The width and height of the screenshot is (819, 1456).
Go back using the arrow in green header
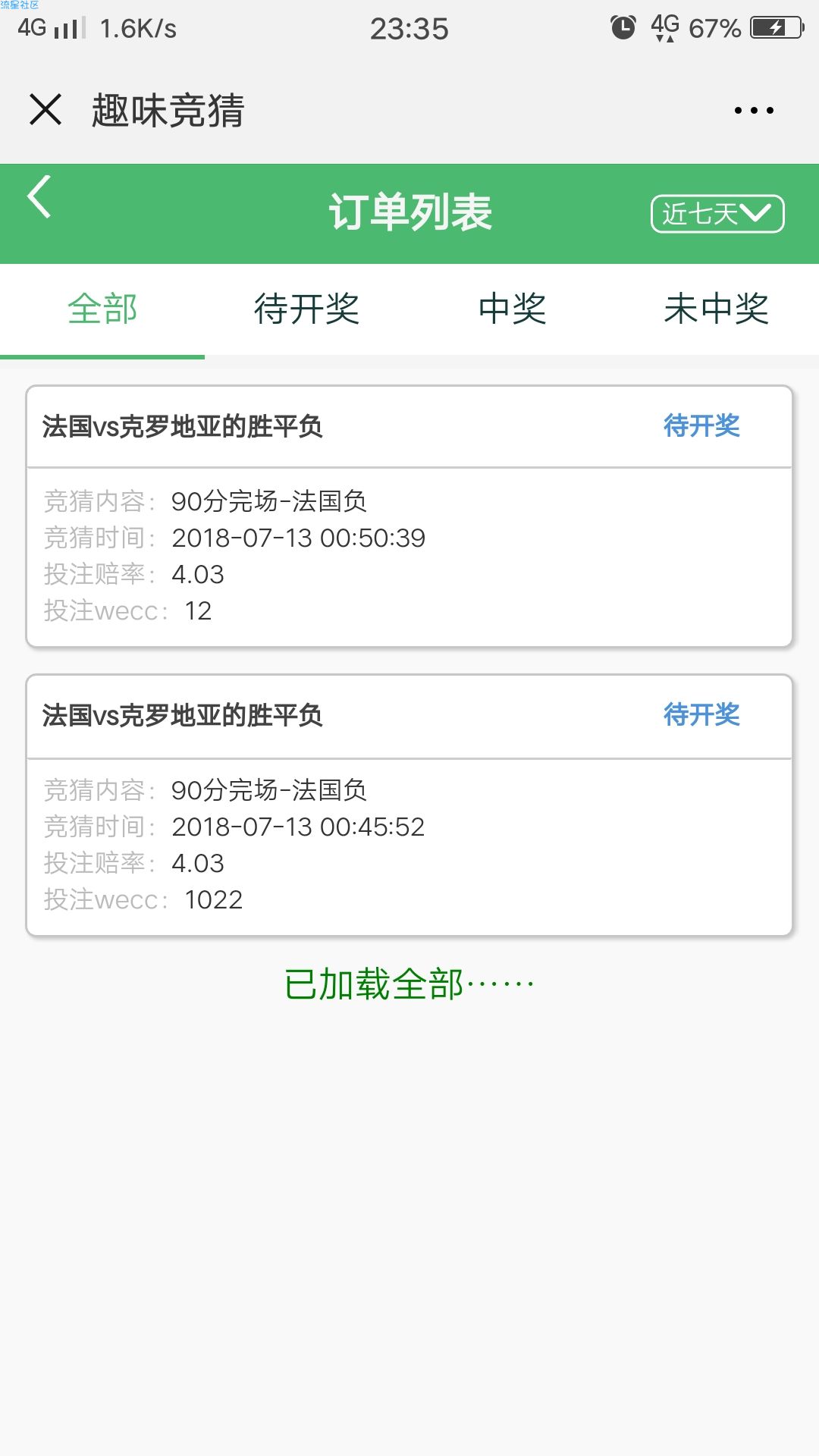(x=39, y=197)
